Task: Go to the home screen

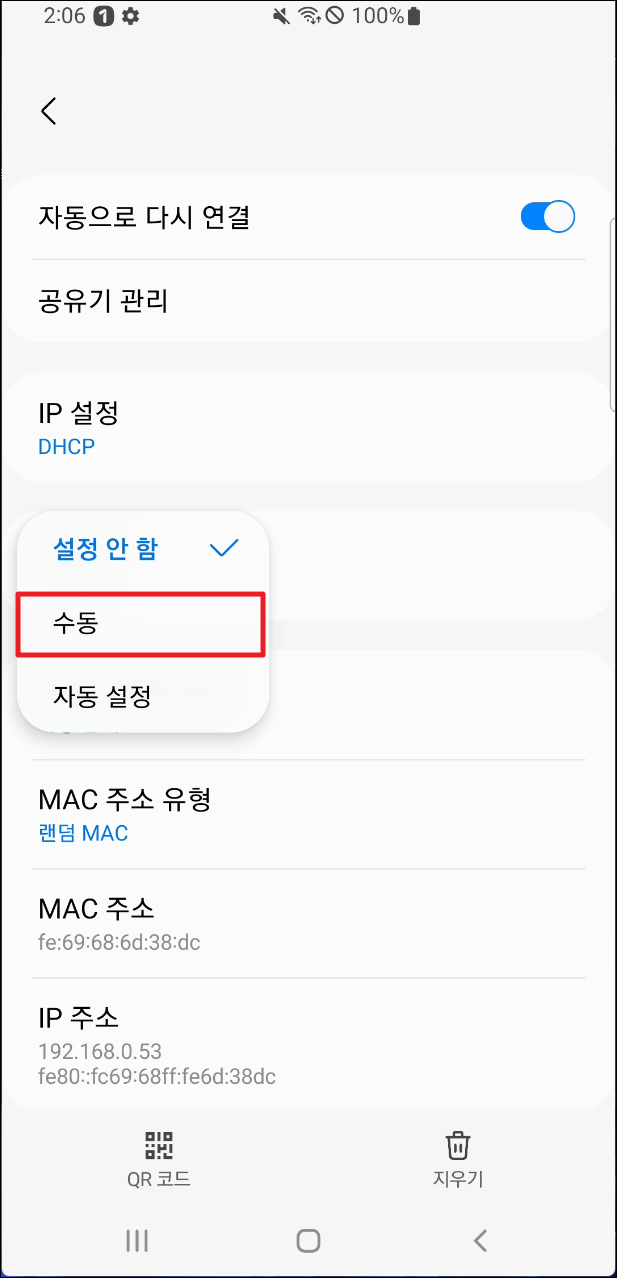Action: tap(308, 1241)
